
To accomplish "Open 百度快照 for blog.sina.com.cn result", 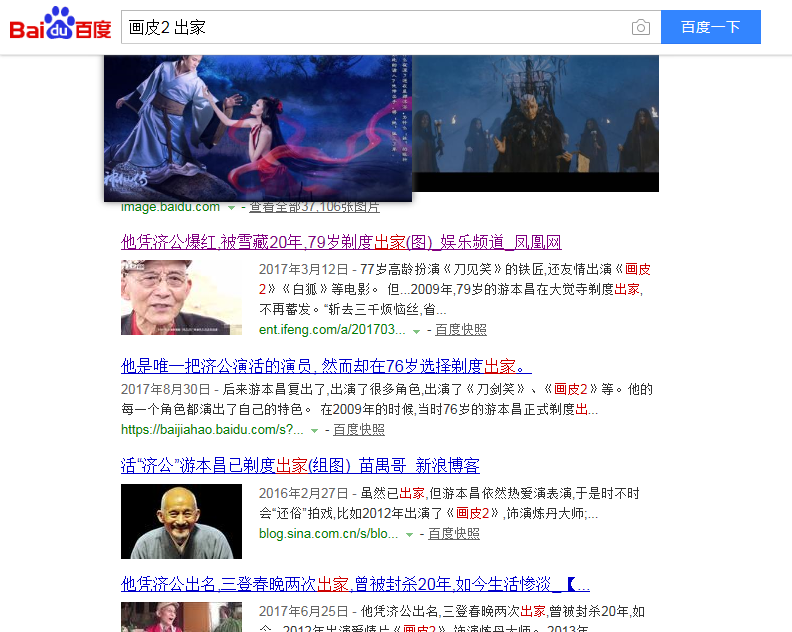I will click(x=454, y=534).
